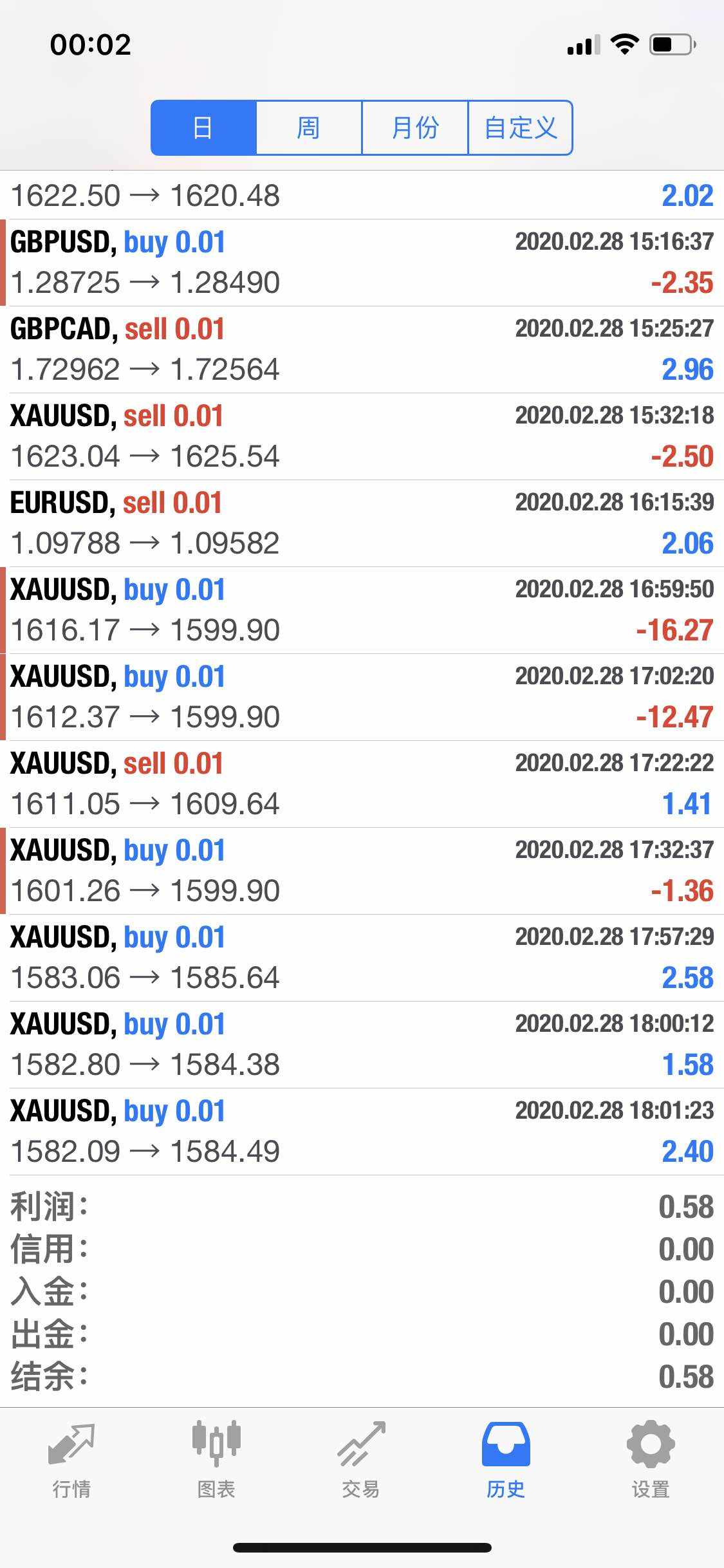Expand the XAUUSD sell trade at 15:32:18

click(362, 436)
